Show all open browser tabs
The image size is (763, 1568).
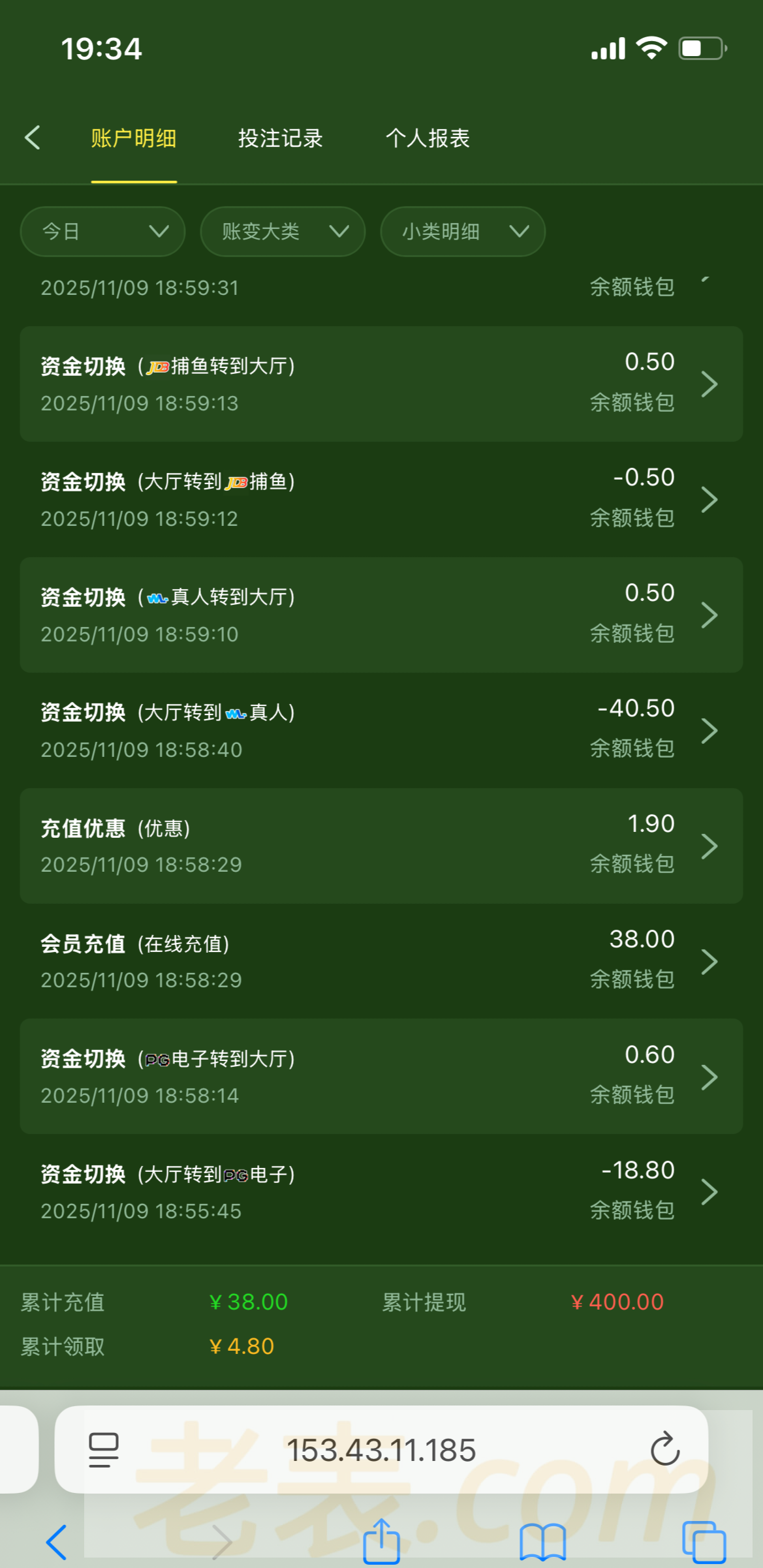coord(704,1543)
